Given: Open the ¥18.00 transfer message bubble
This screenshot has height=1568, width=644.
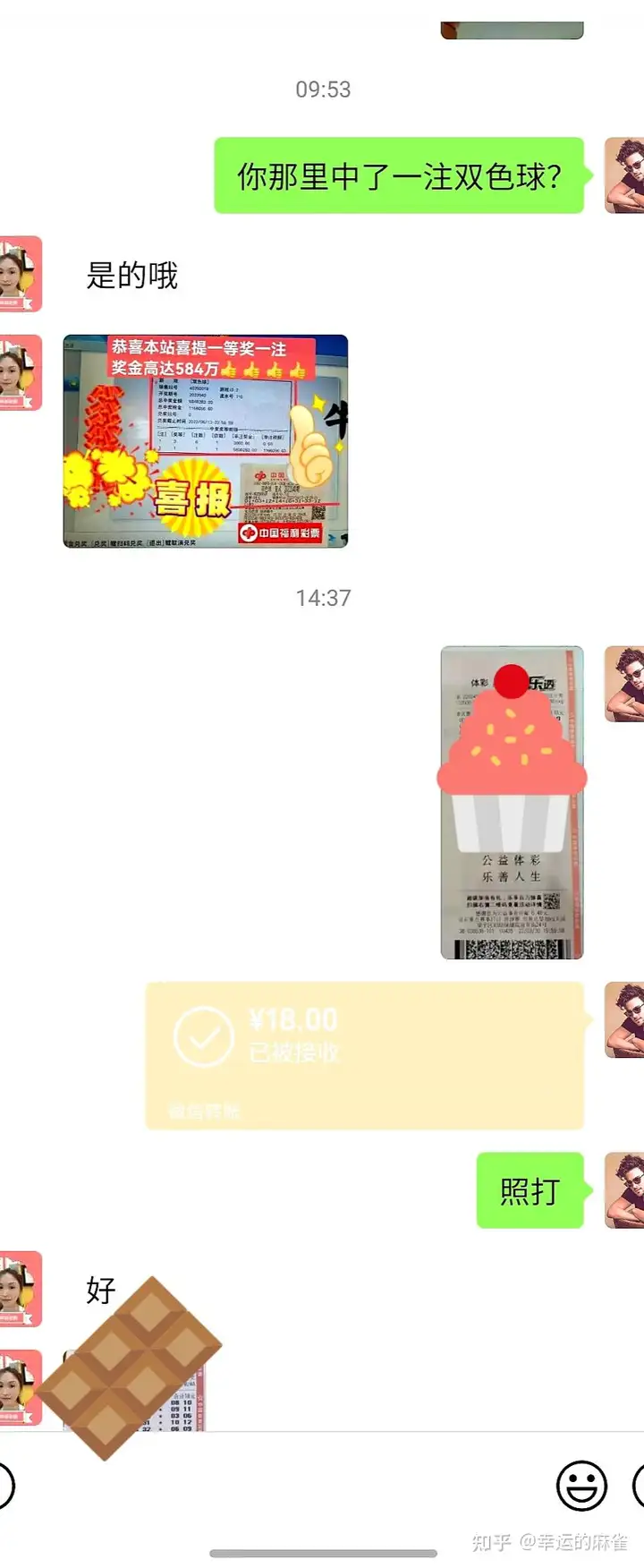Looking at the screenshot, I should 365,1055.
